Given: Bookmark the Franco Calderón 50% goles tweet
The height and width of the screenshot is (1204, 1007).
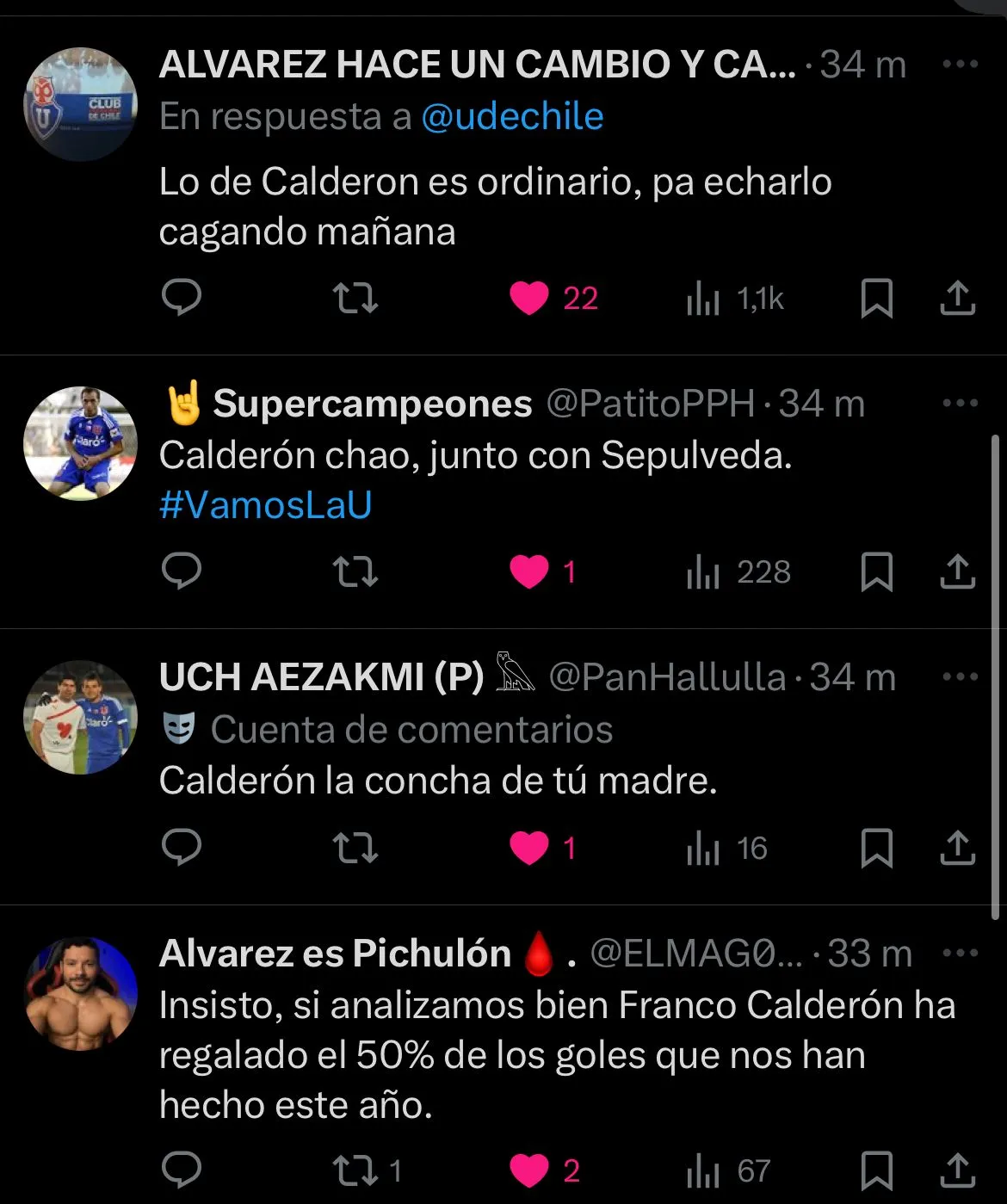Looking at the screenshot, I should coord(876,1170).
